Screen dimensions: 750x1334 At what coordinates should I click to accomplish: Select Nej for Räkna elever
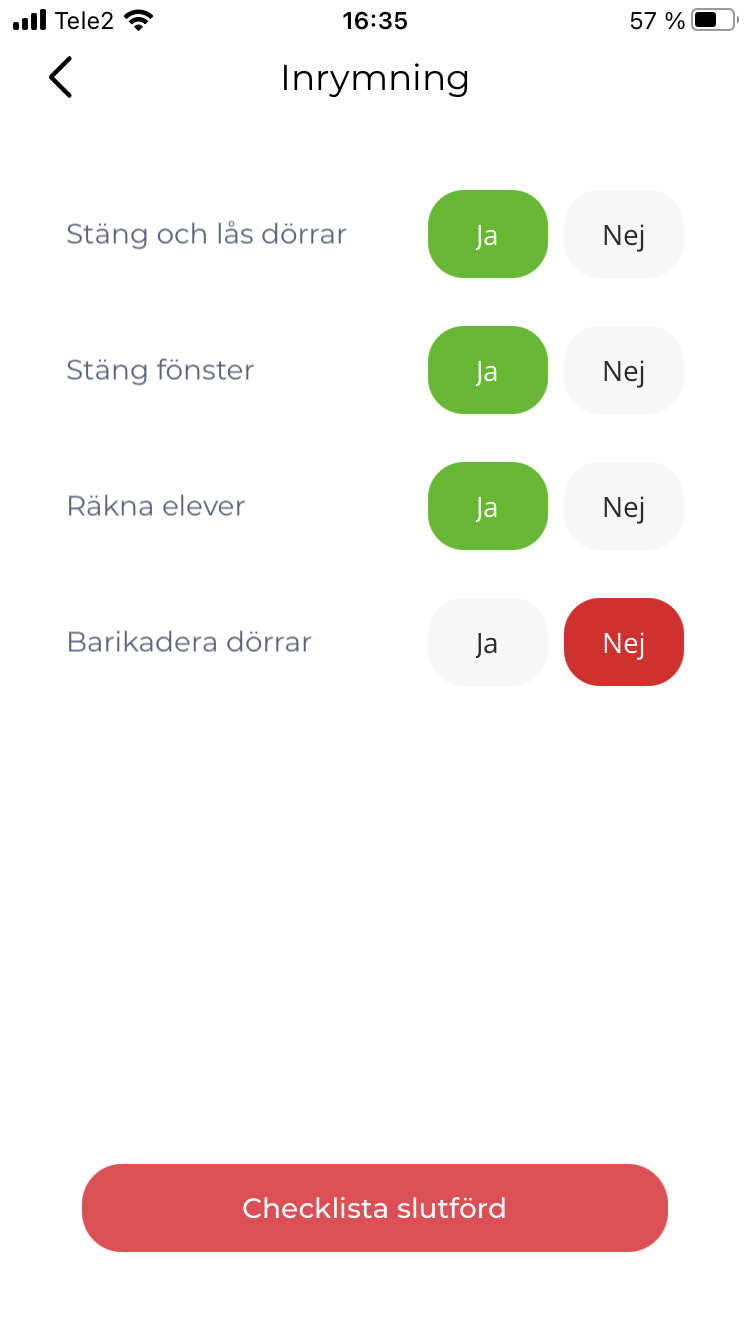[x=623, y=506]
